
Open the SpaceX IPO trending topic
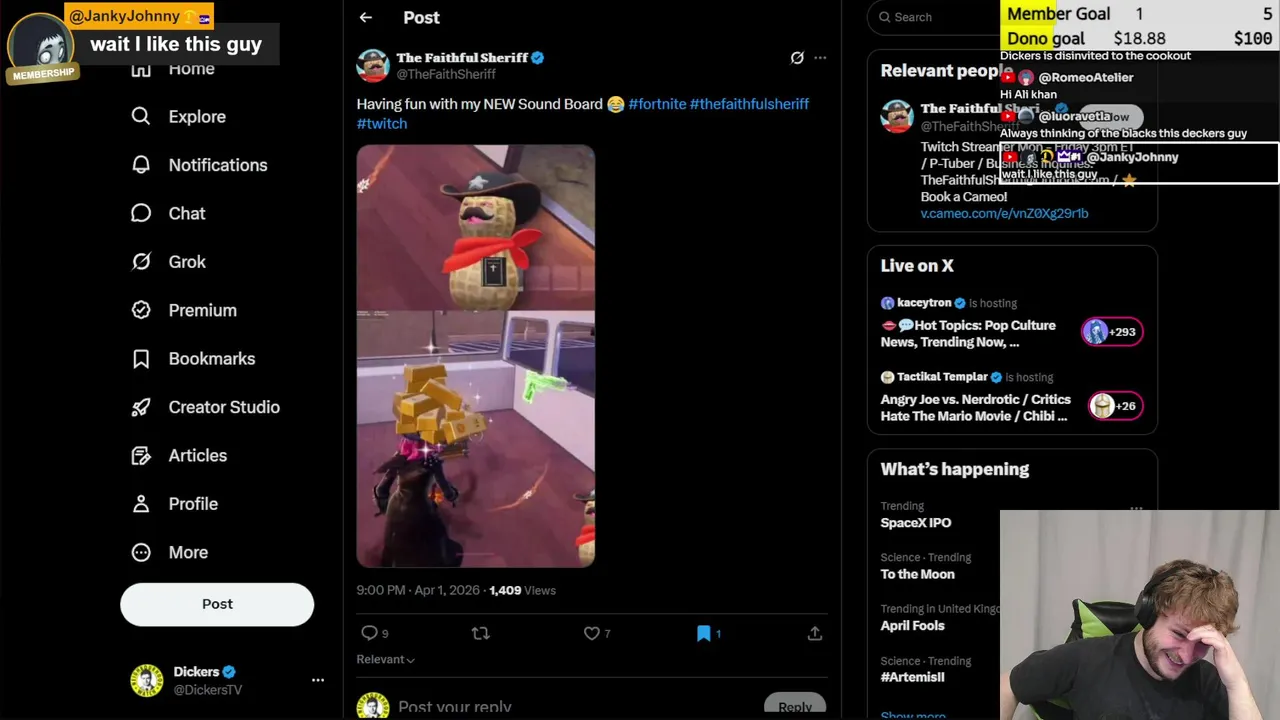pos(915,522)
